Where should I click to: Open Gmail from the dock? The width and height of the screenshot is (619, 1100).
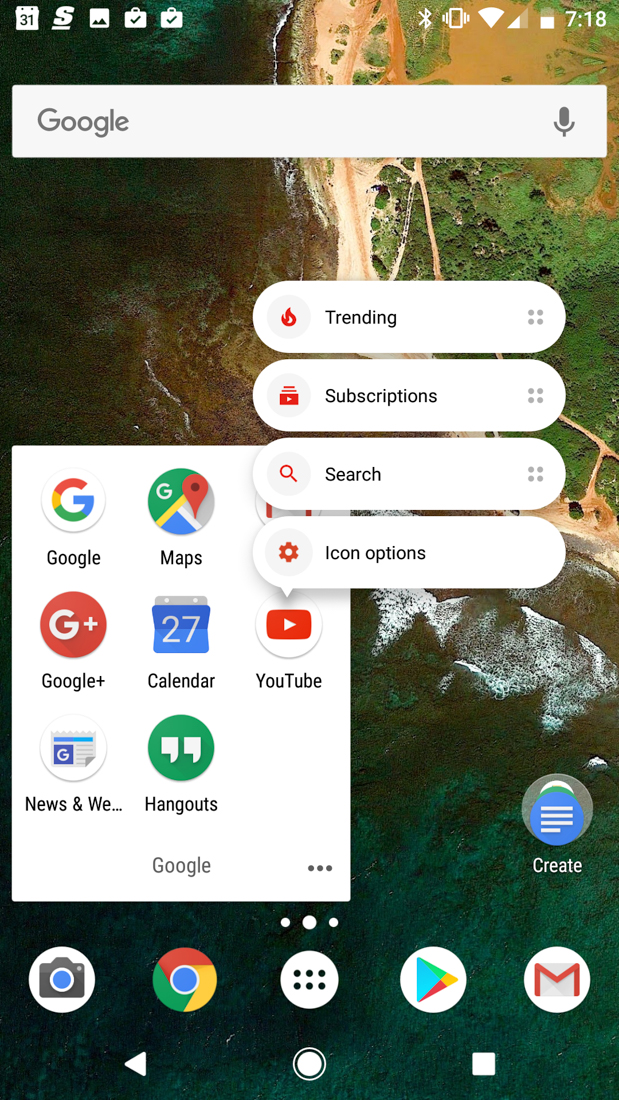pos(557,980)
